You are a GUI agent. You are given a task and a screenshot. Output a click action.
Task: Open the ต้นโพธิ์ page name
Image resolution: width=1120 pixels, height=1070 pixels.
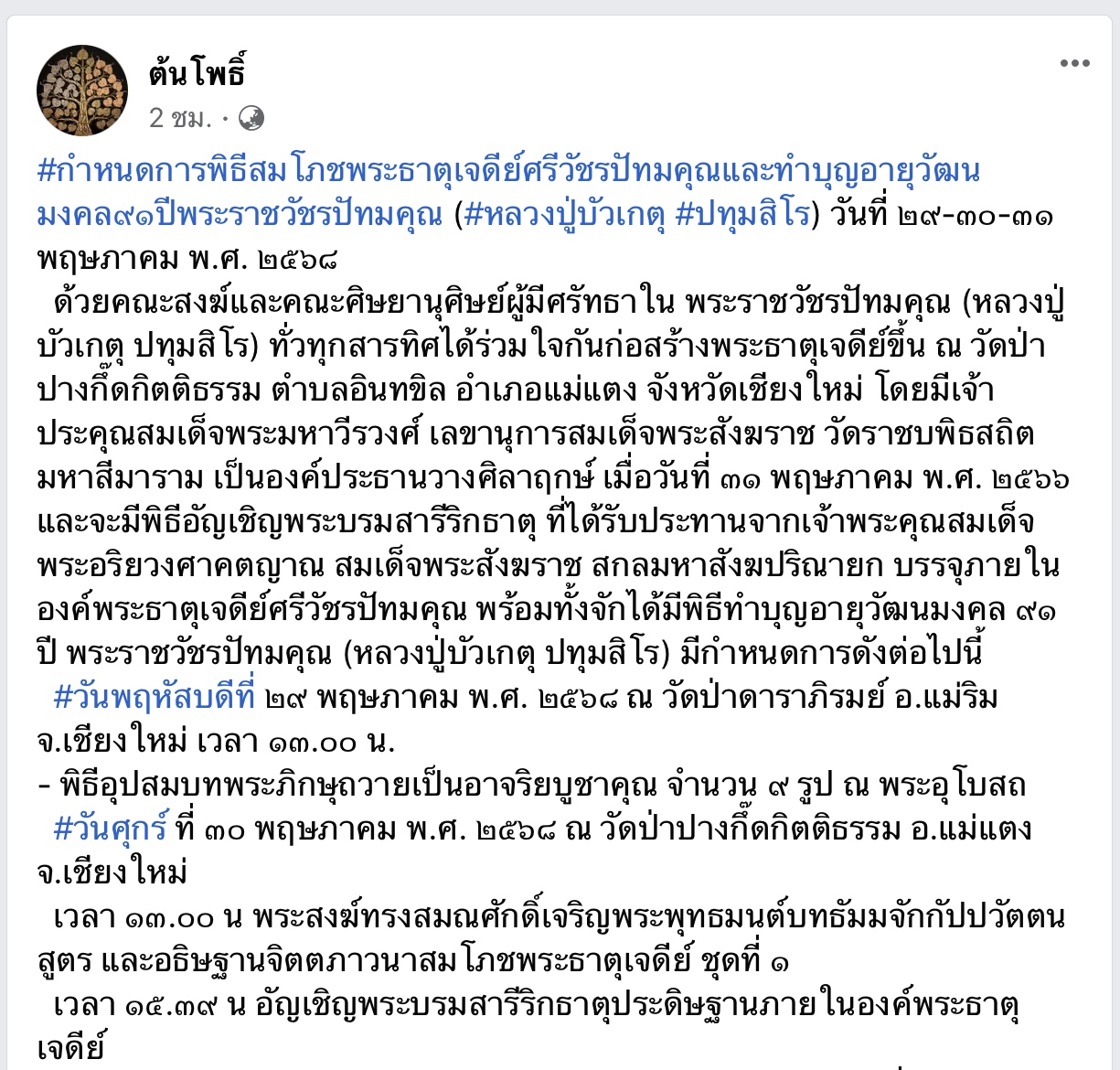(197, 72)
